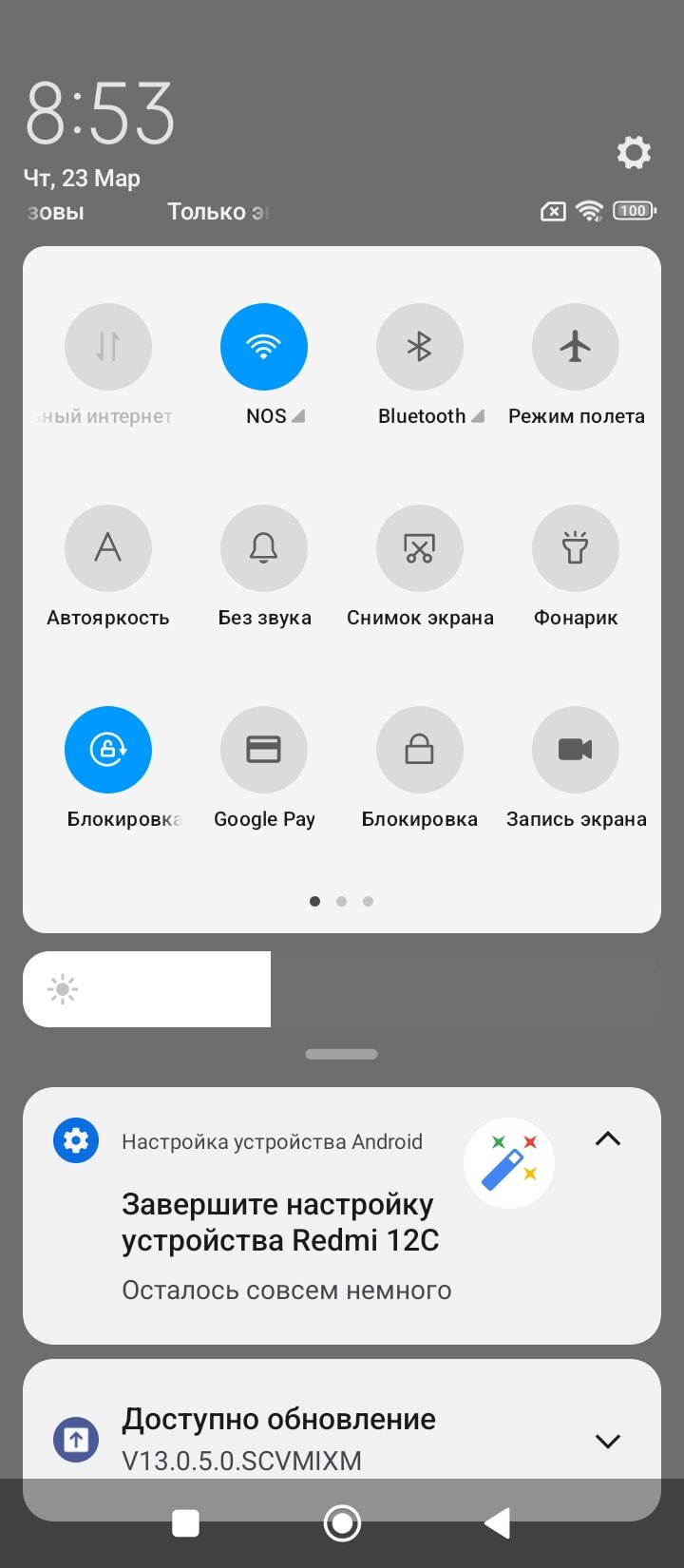684x1568 pixels.
Task: Collapse the Настройка устройства Android notification
Action: (608, 1138)
